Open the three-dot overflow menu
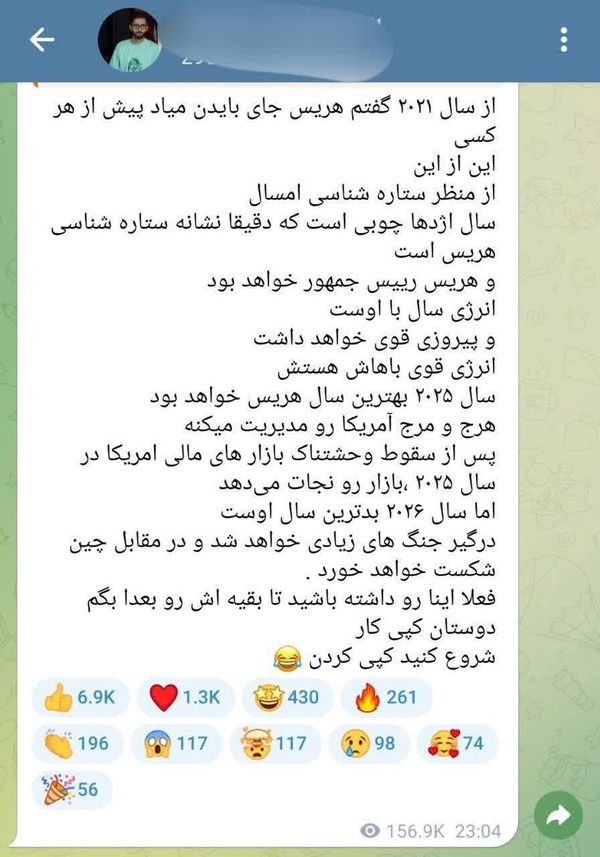The width and height of the screenshot is (600, 857). point(564,40)
